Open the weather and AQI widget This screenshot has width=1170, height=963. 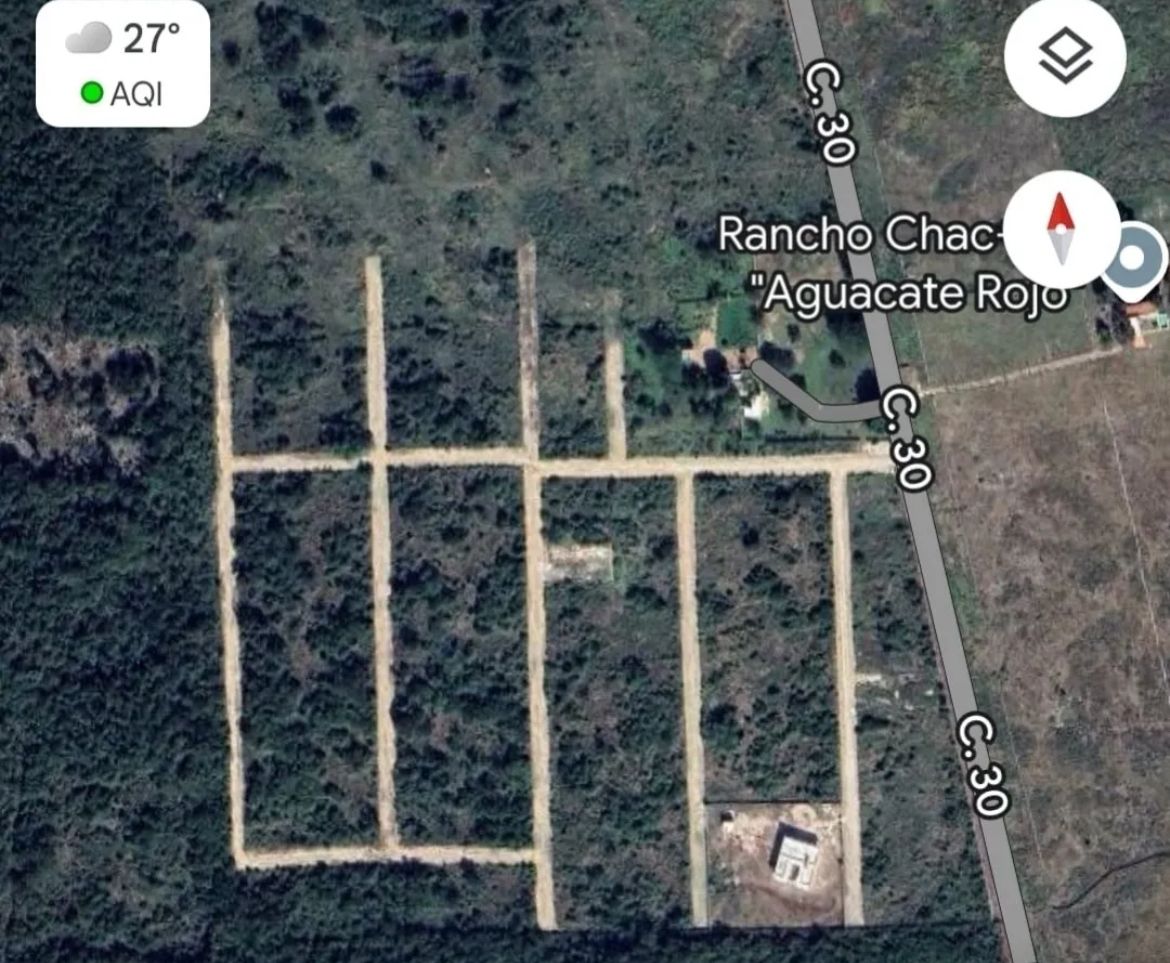(x=123, y=63)
